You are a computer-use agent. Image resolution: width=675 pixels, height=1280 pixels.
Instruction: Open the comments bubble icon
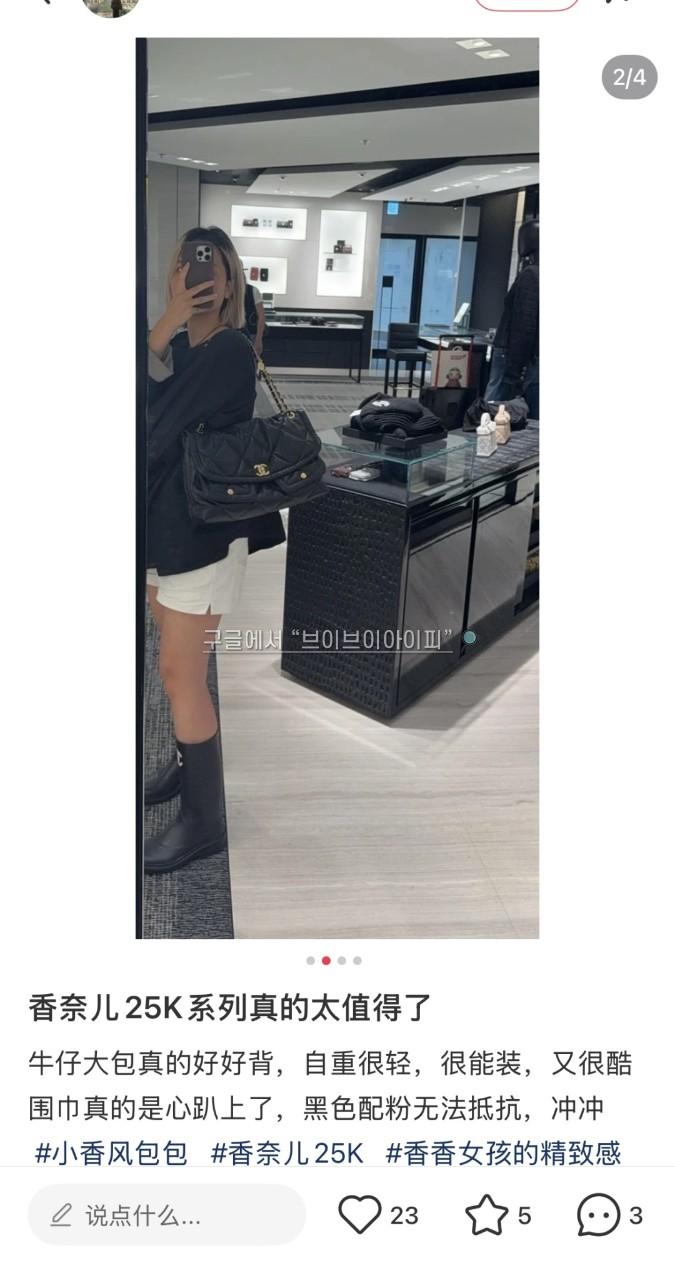pyautogui.click(x=598, y=1215)
